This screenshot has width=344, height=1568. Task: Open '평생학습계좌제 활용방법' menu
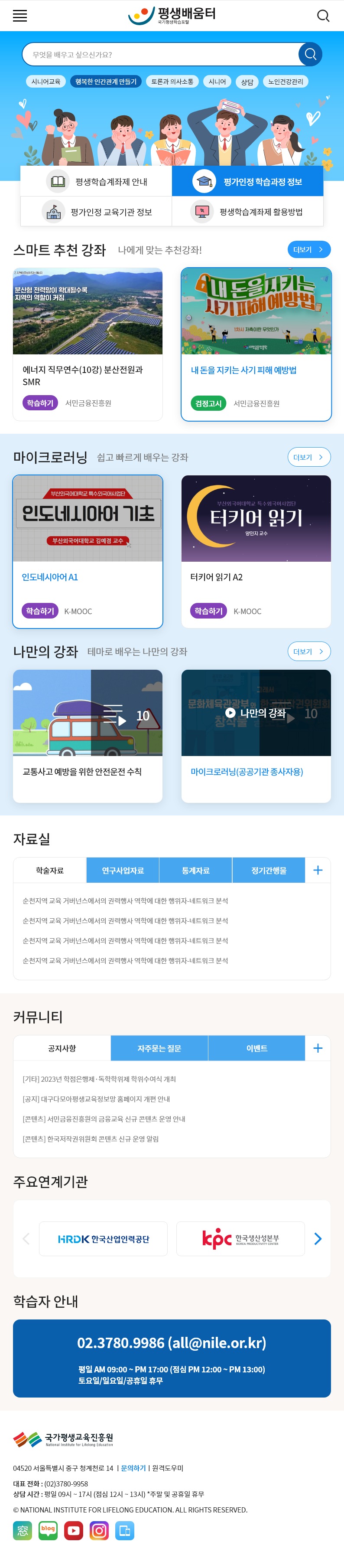click(247, 212)
